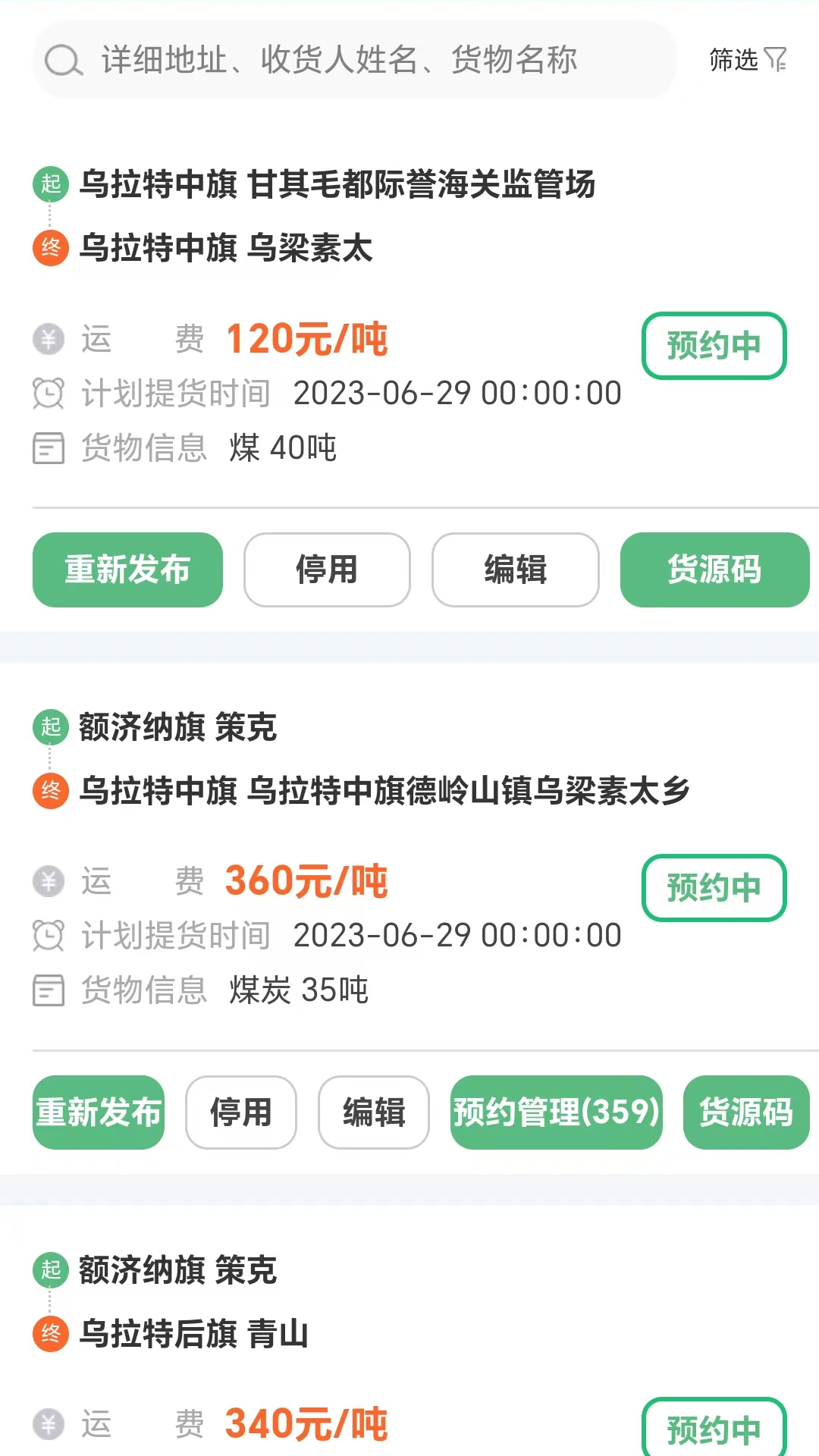819x1456 pixels.
Task: Click the ¥ icon next to 340元/吨
Action: click(49, 1424)
